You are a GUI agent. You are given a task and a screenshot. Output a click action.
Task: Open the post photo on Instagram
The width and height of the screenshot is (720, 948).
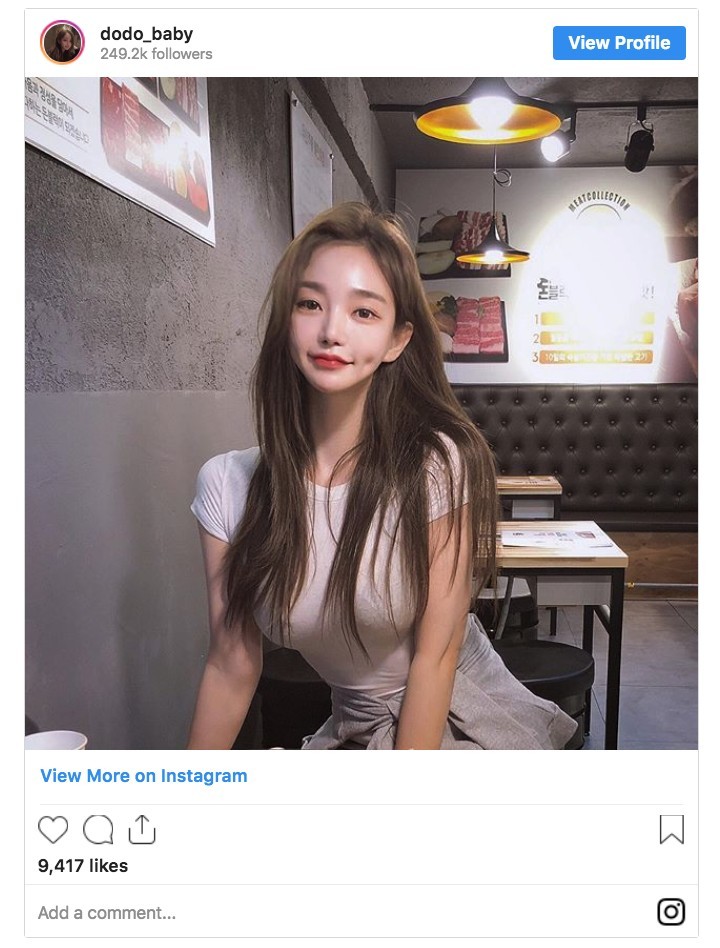pyautogui.click(x=361, y=413)
